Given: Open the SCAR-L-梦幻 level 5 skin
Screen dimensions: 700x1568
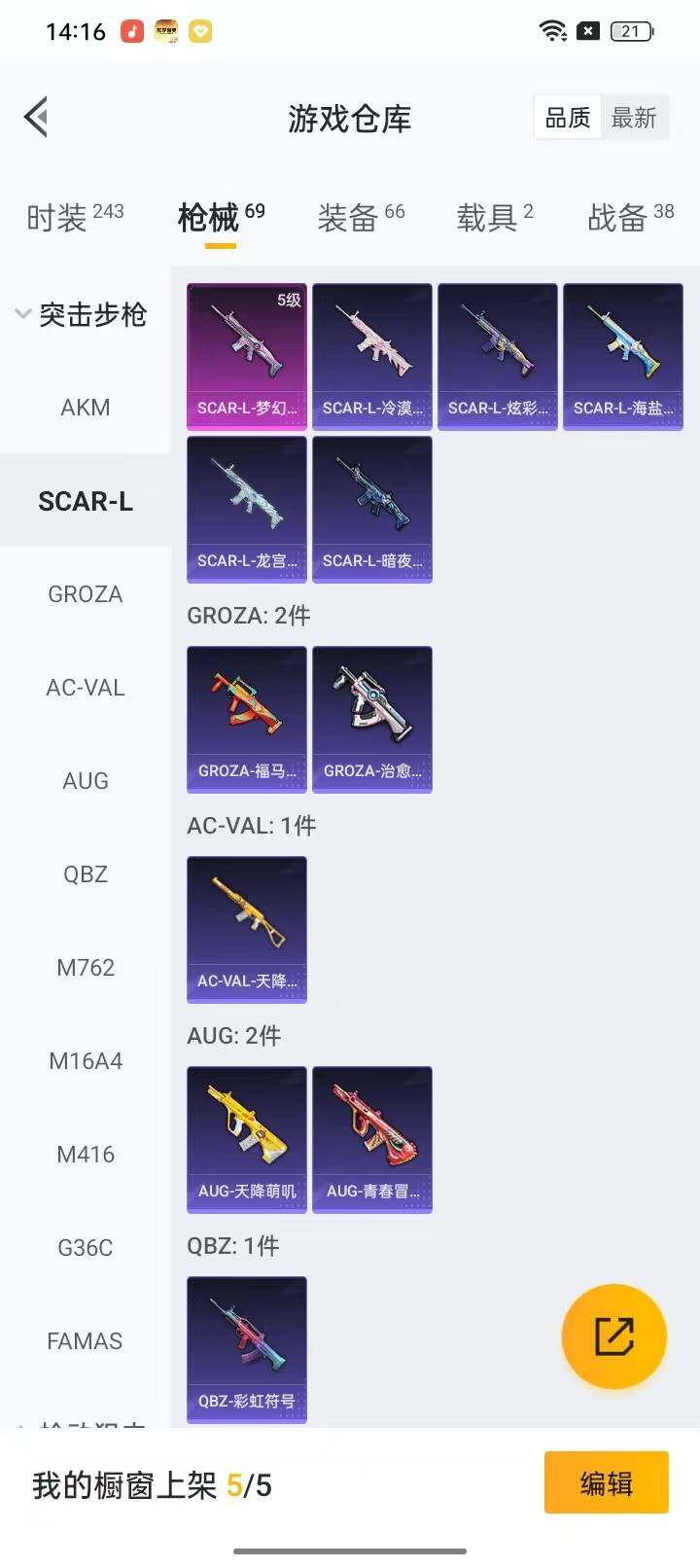Looking at the screenshot, I should 247,356.
